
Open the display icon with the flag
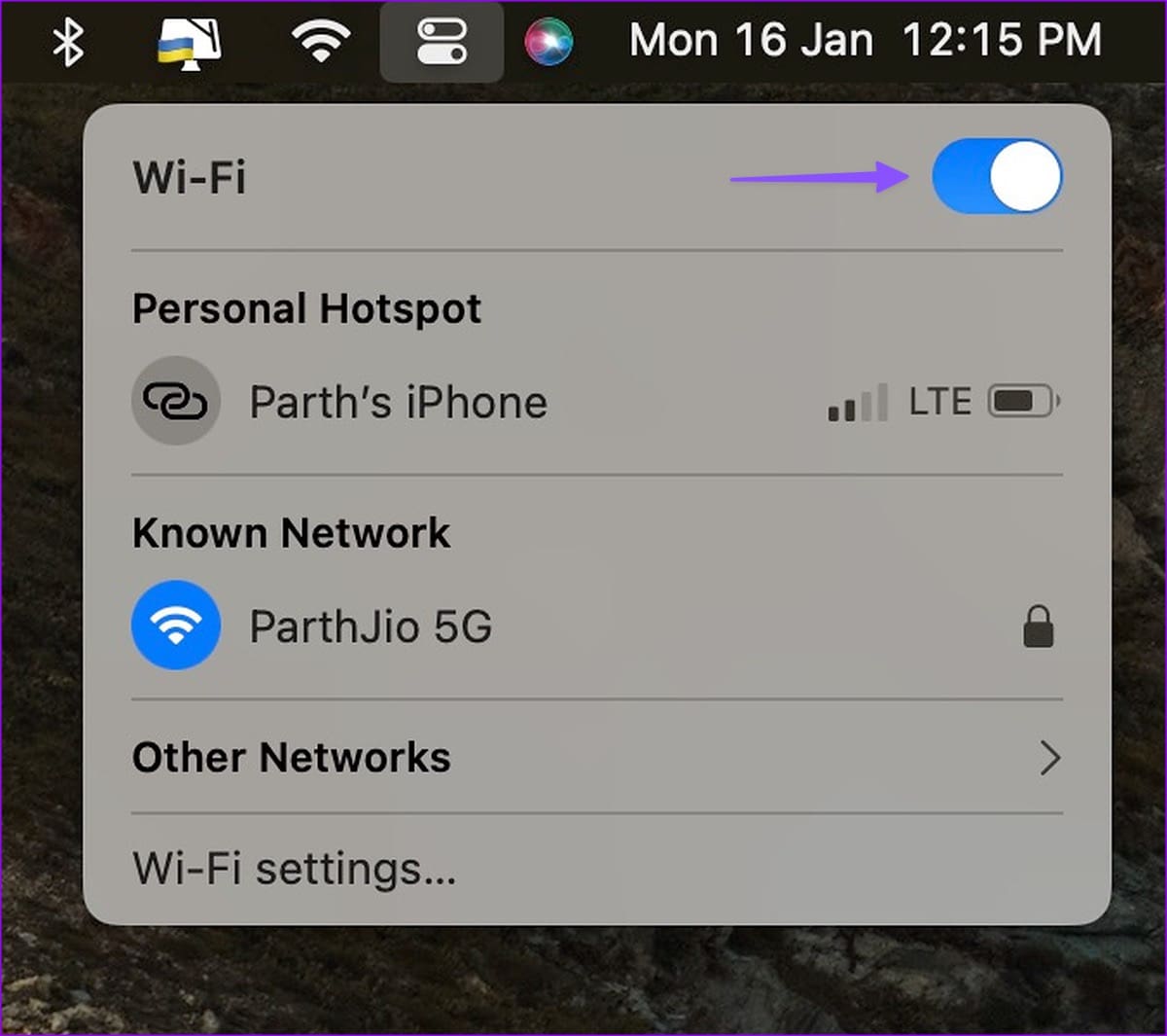(x=189, y=42)
